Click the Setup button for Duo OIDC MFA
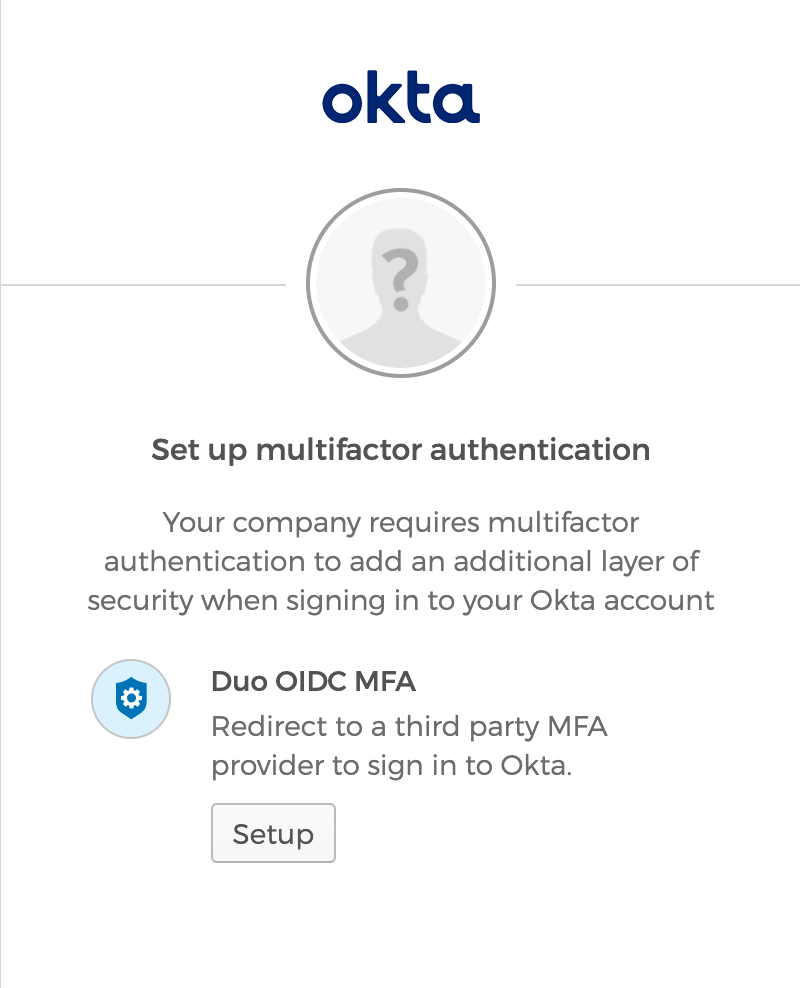 pyautogui.click(x=273, y=832)
